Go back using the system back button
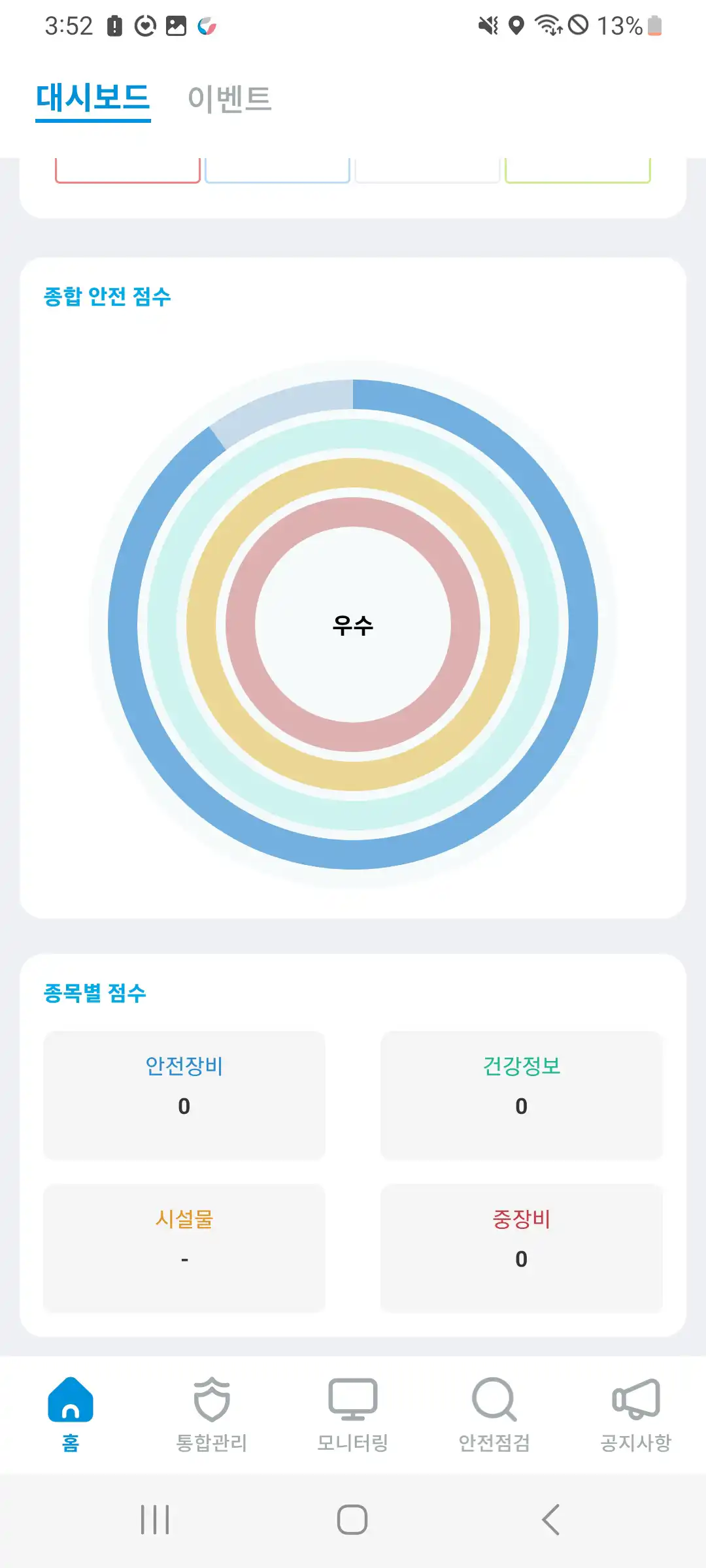Screen dimensions: 706x1568 click(x=550, y=1520)
